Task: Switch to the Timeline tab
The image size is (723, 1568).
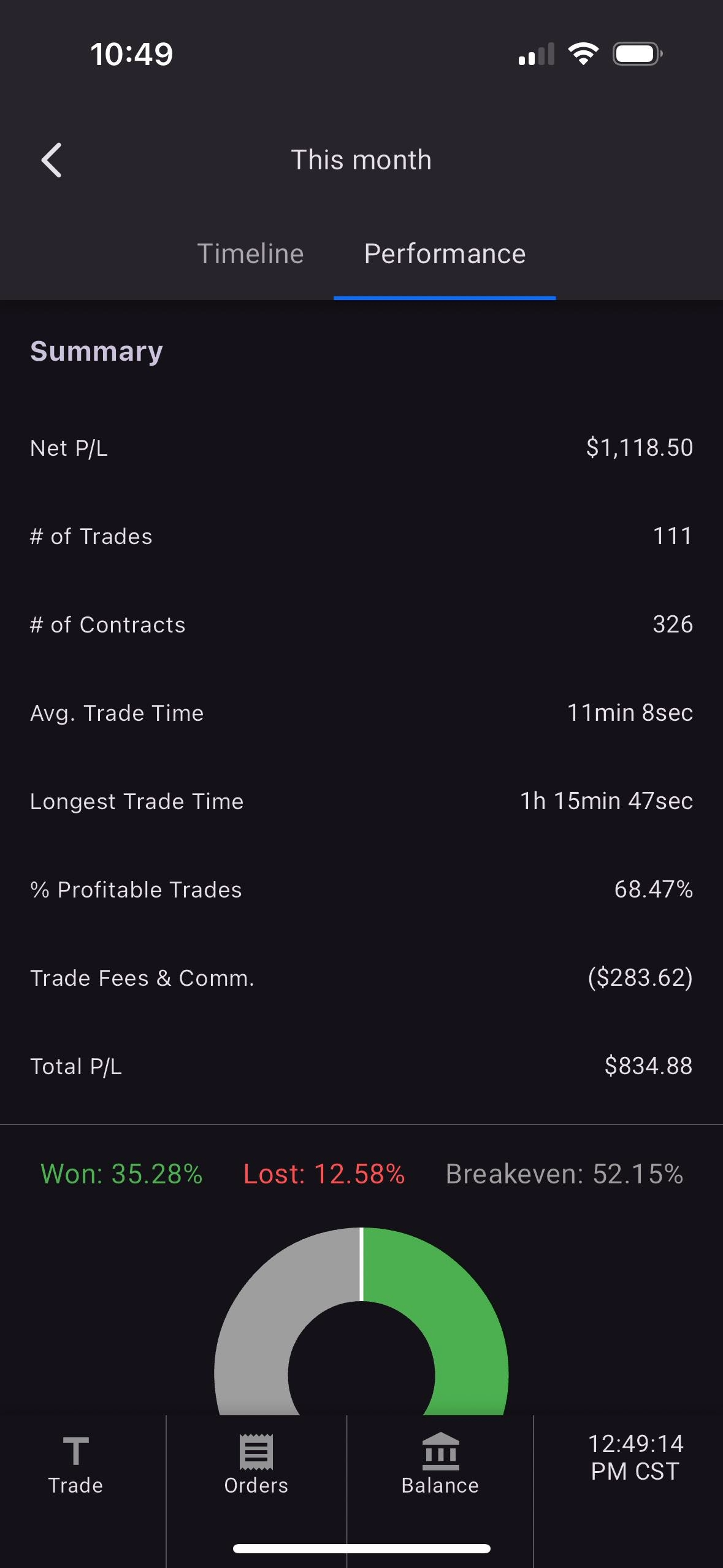Action: (x=250, y=253)
